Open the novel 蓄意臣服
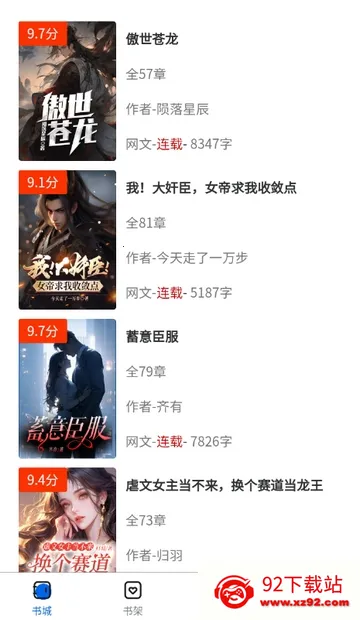 [152, 337]
